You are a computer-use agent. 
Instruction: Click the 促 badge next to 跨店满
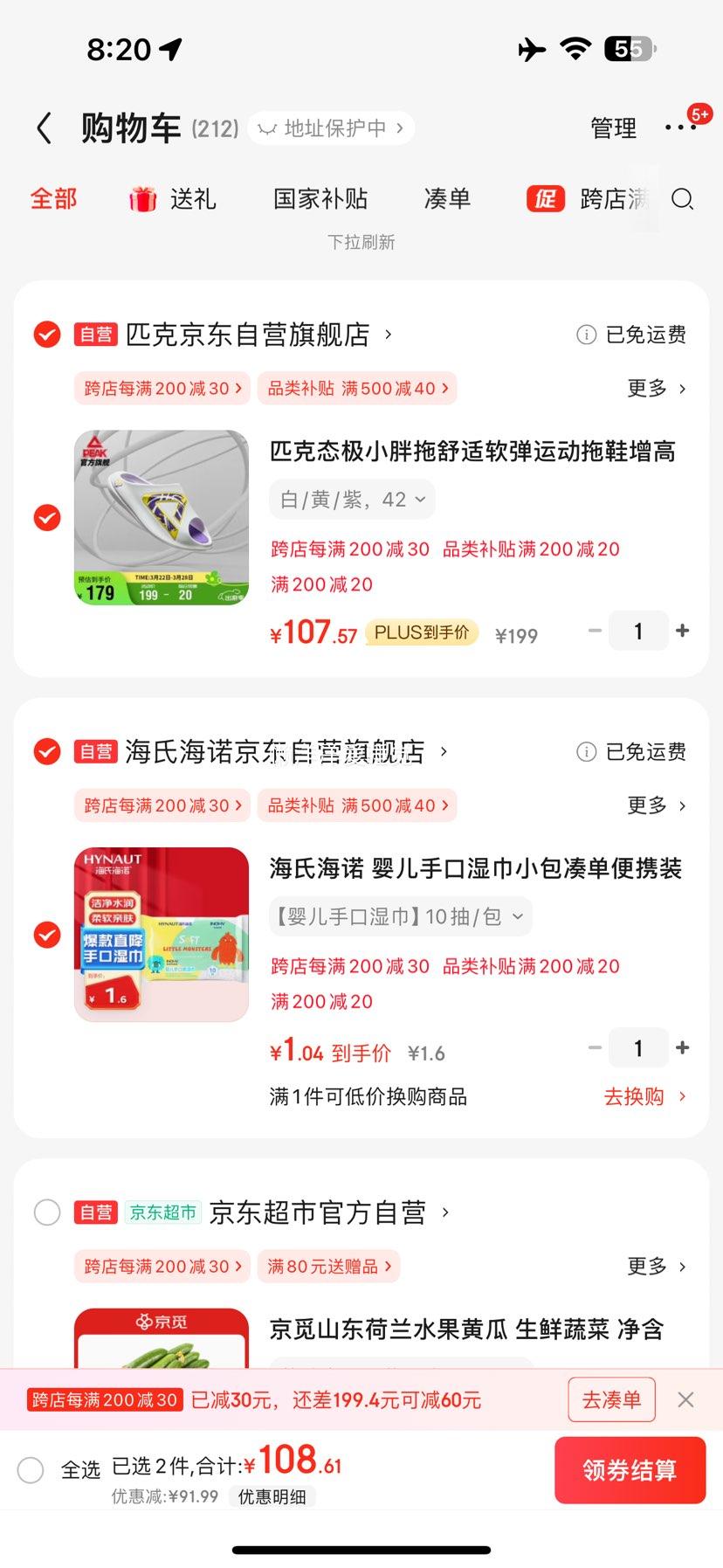[x=545, y=199]
